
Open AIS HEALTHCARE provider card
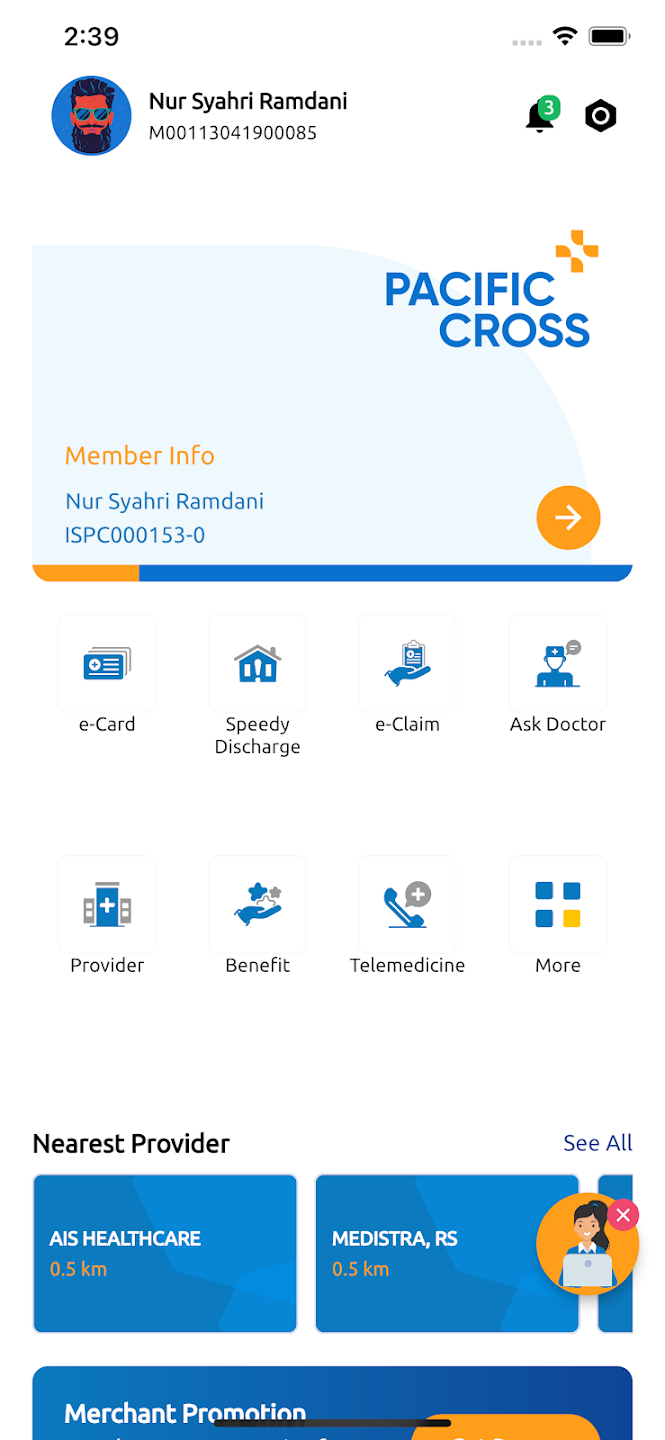click(165, 1253)
